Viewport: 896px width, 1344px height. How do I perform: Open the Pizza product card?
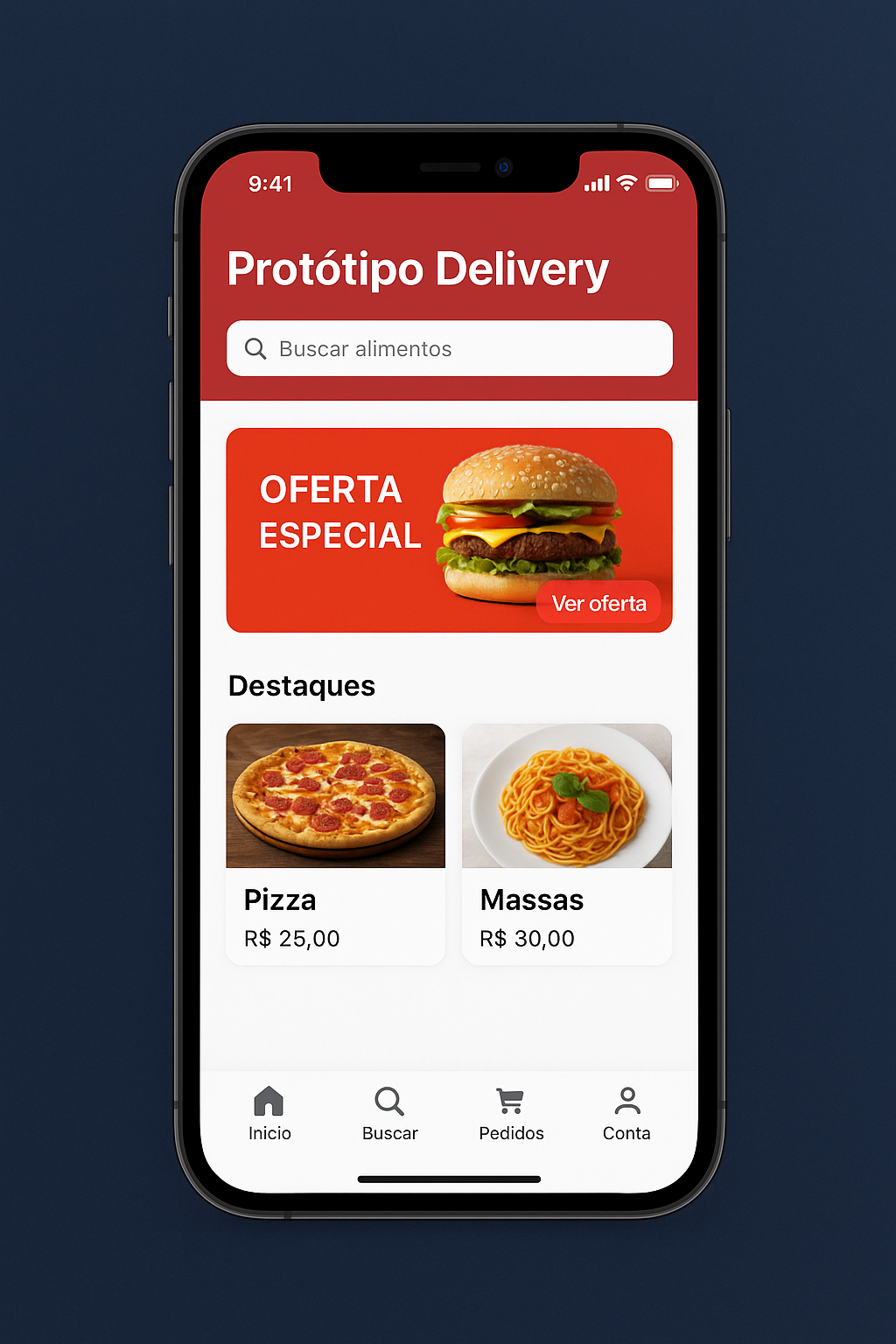tap(335, 843)
